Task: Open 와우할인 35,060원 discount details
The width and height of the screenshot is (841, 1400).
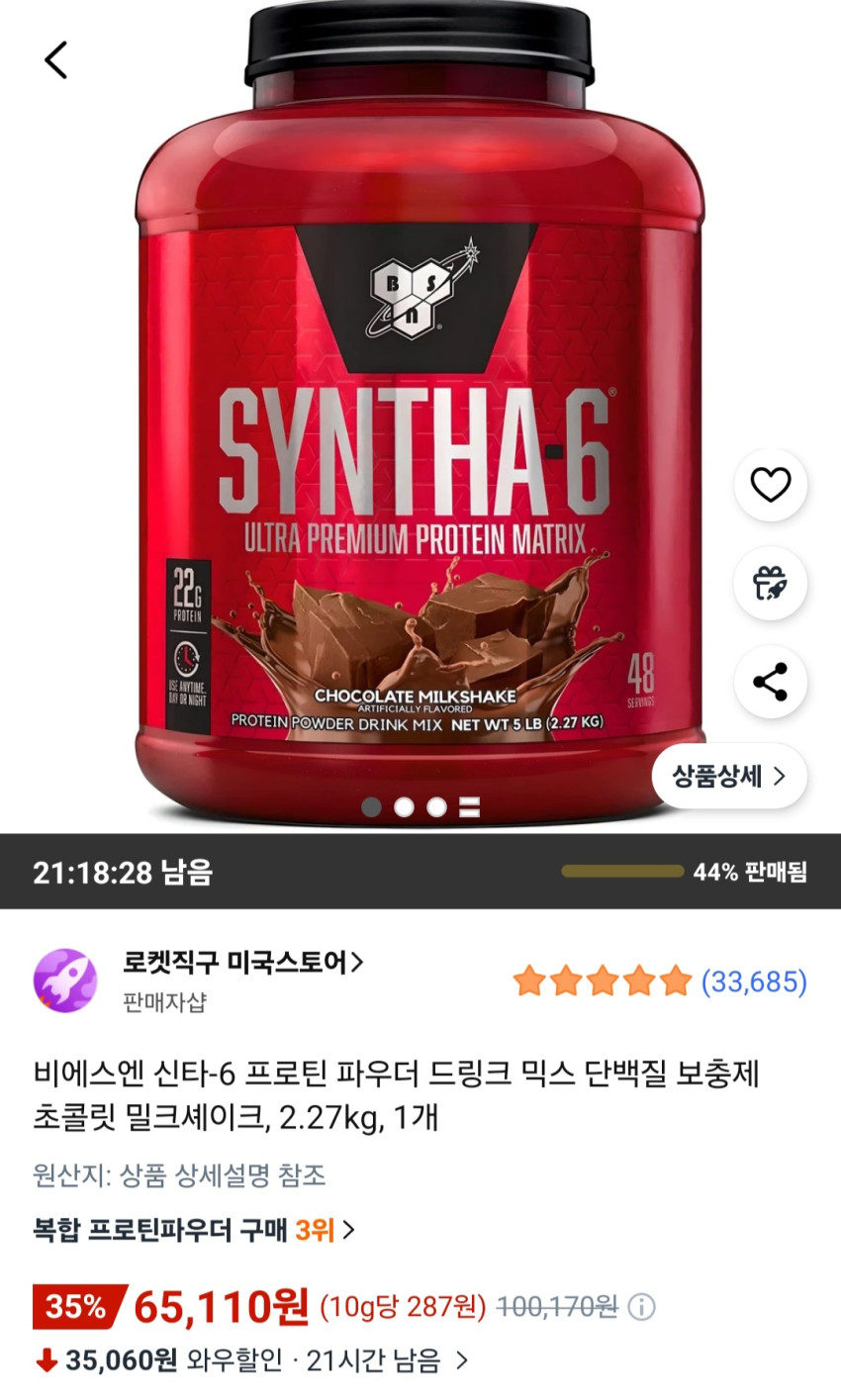Action: point(252,1360)
